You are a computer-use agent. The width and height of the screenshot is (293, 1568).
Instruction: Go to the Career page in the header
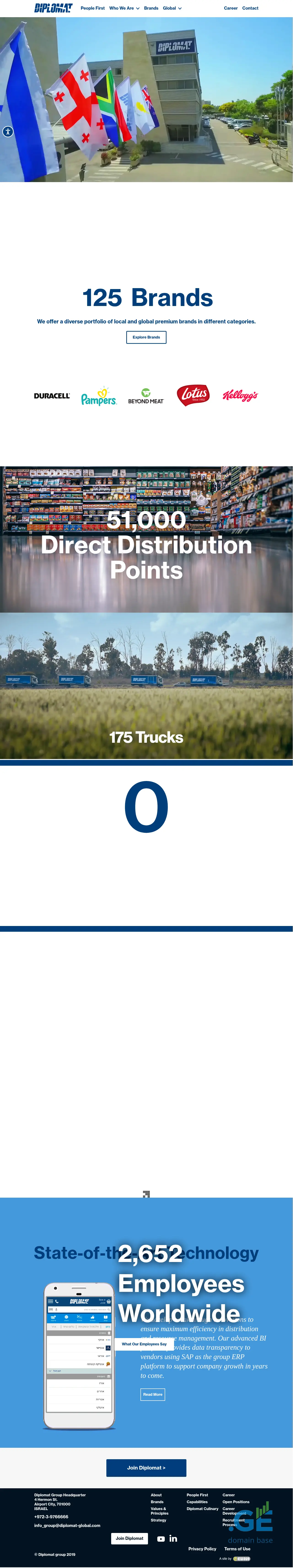click(230, 8)
